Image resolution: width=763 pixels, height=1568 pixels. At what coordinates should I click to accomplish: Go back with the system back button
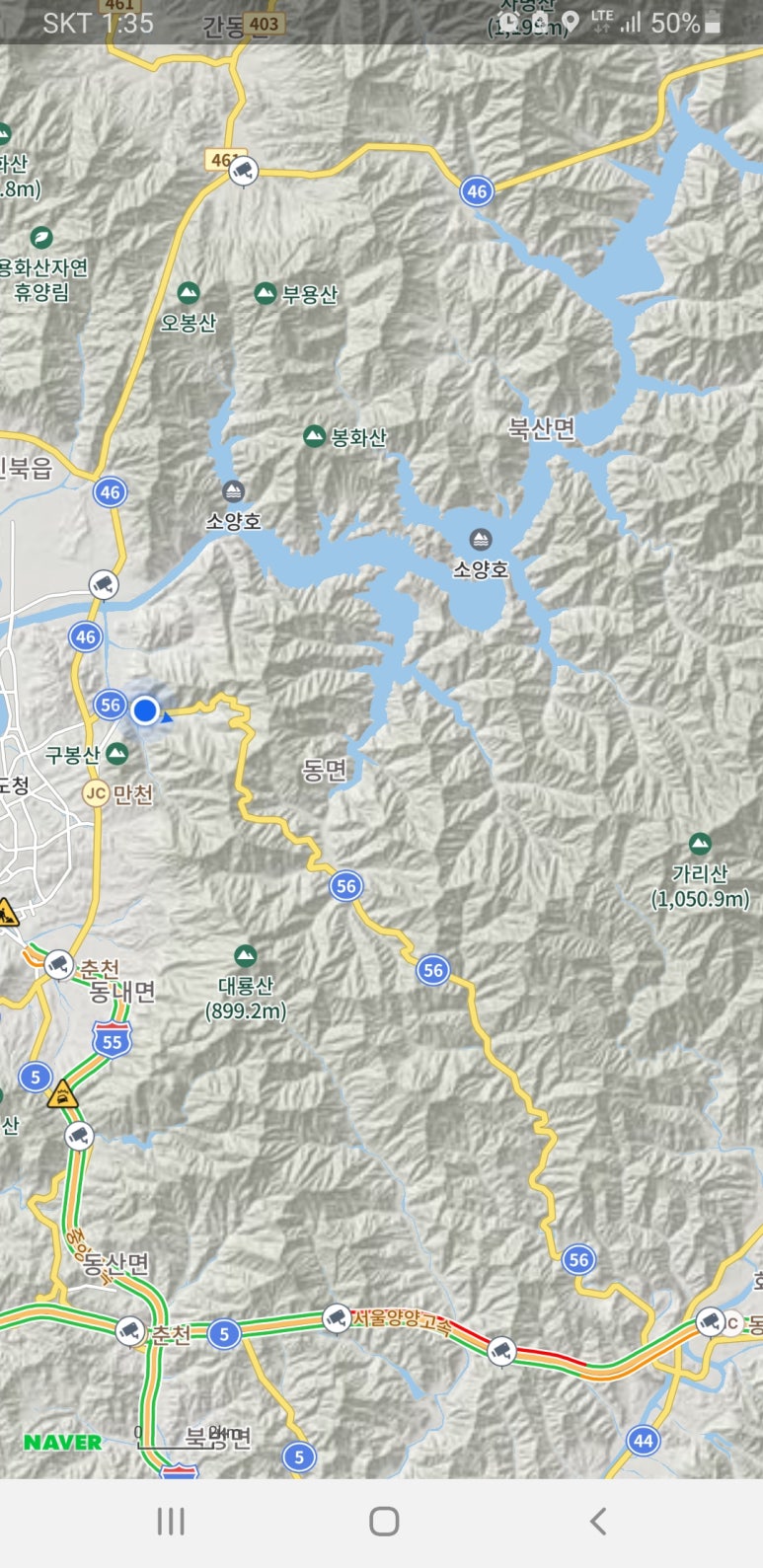pos(597,1521)
